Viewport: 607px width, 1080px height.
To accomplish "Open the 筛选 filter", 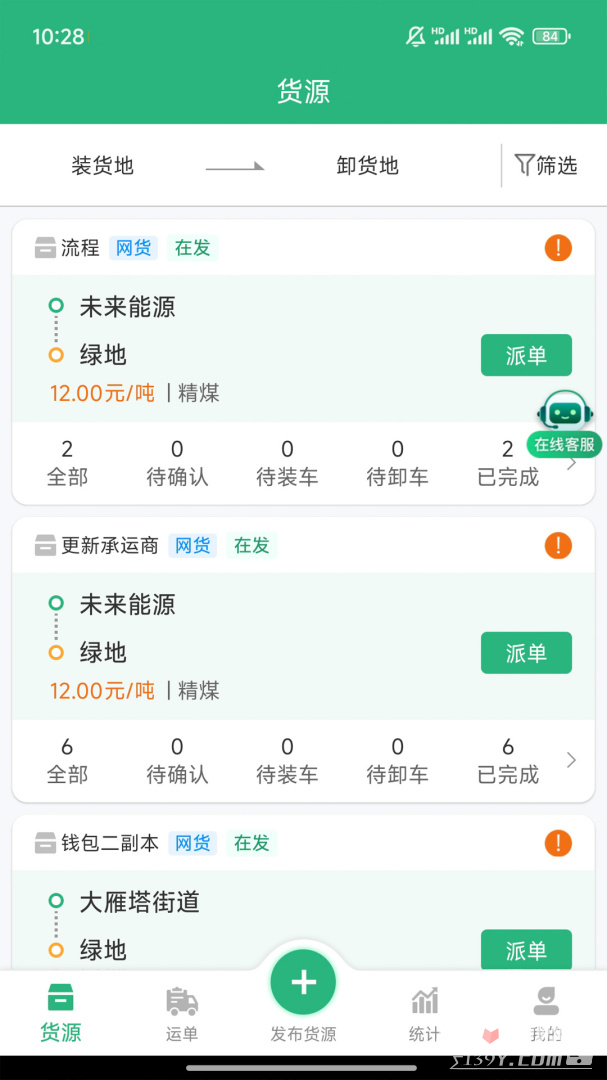I will tap(546, 165).
